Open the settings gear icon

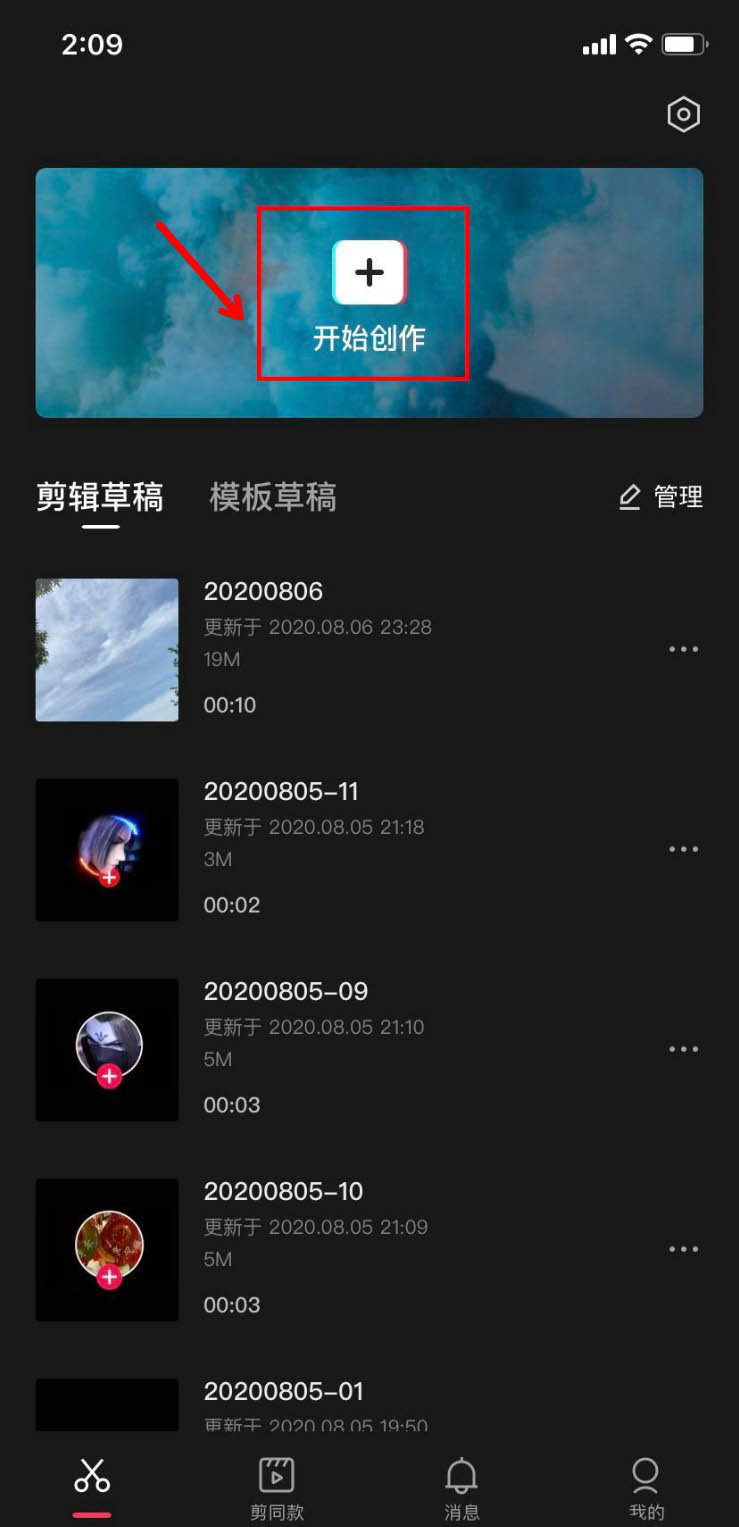coord(683,114)
